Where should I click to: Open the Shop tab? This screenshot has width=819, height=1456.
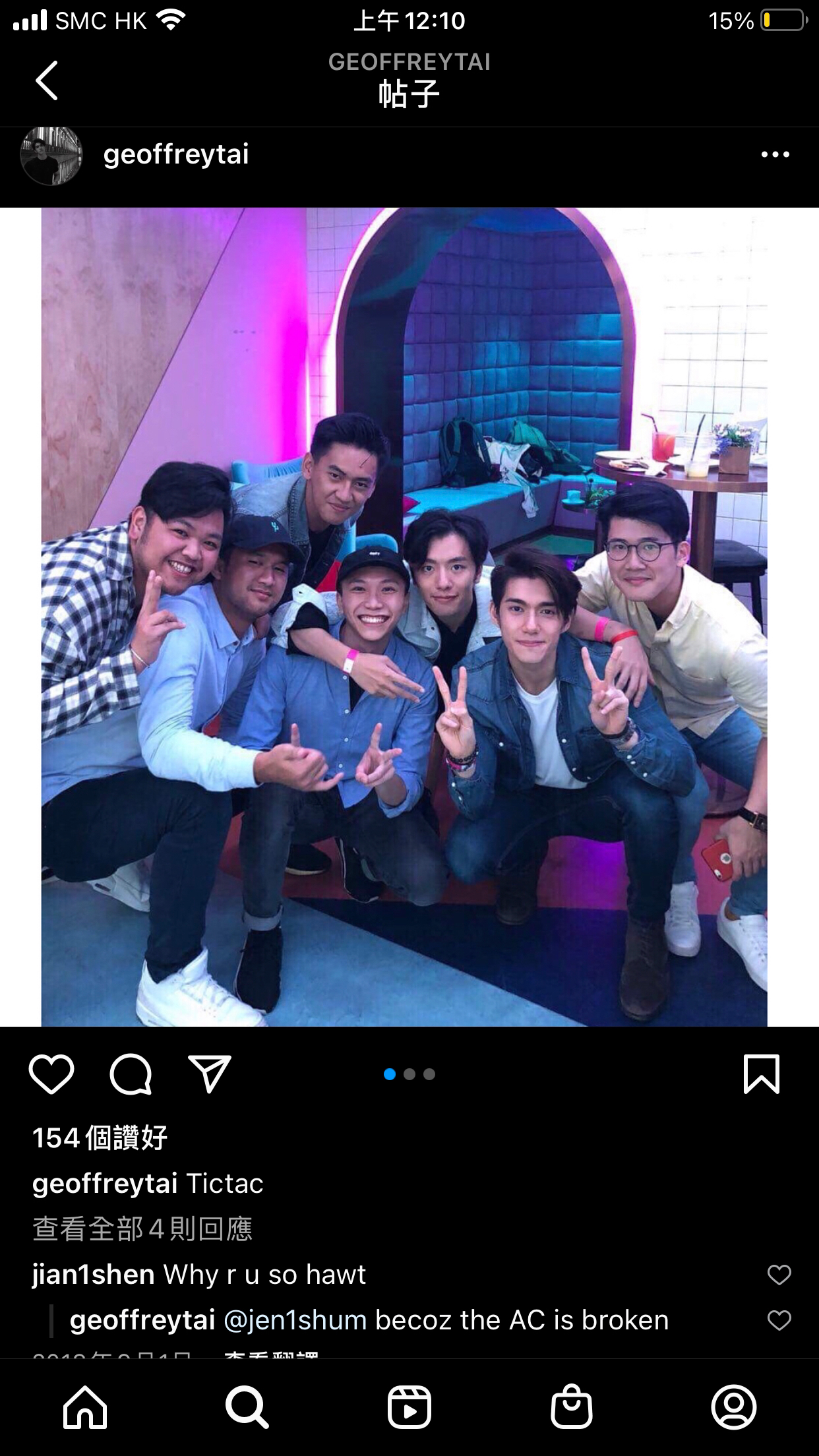point(571,1408)
